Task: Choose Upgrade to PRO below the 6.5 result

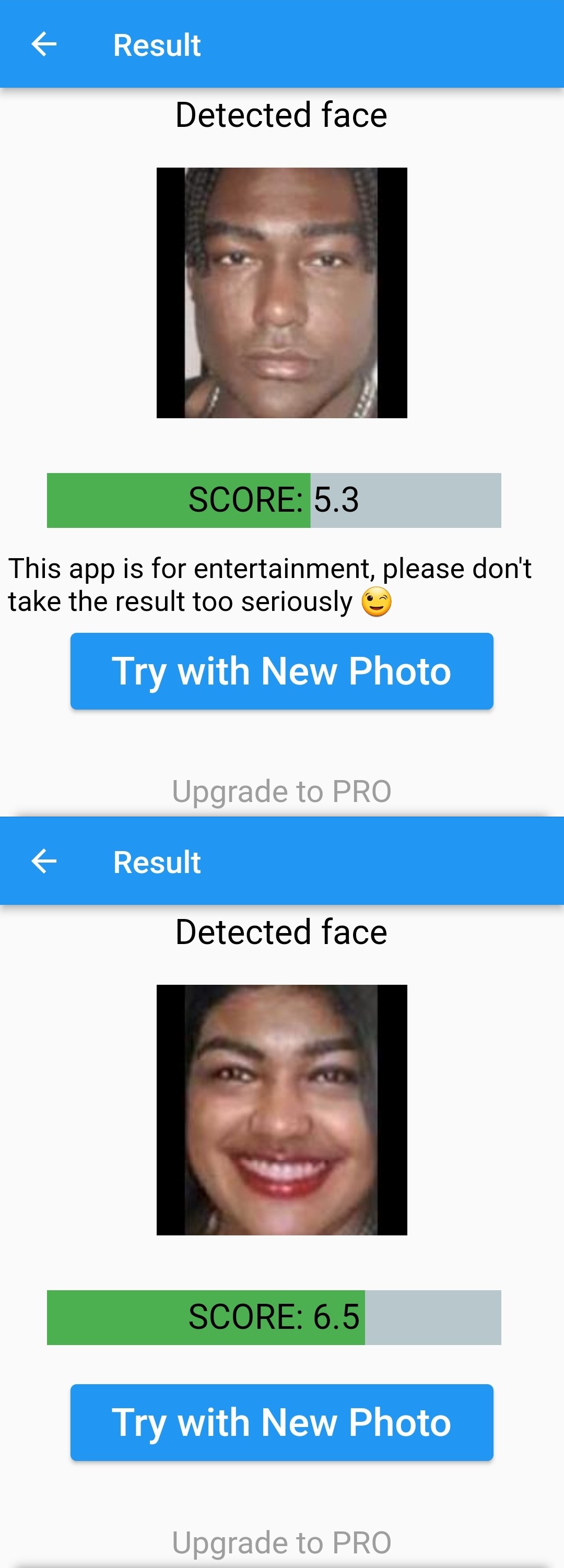Action: tap(281, 1542)
